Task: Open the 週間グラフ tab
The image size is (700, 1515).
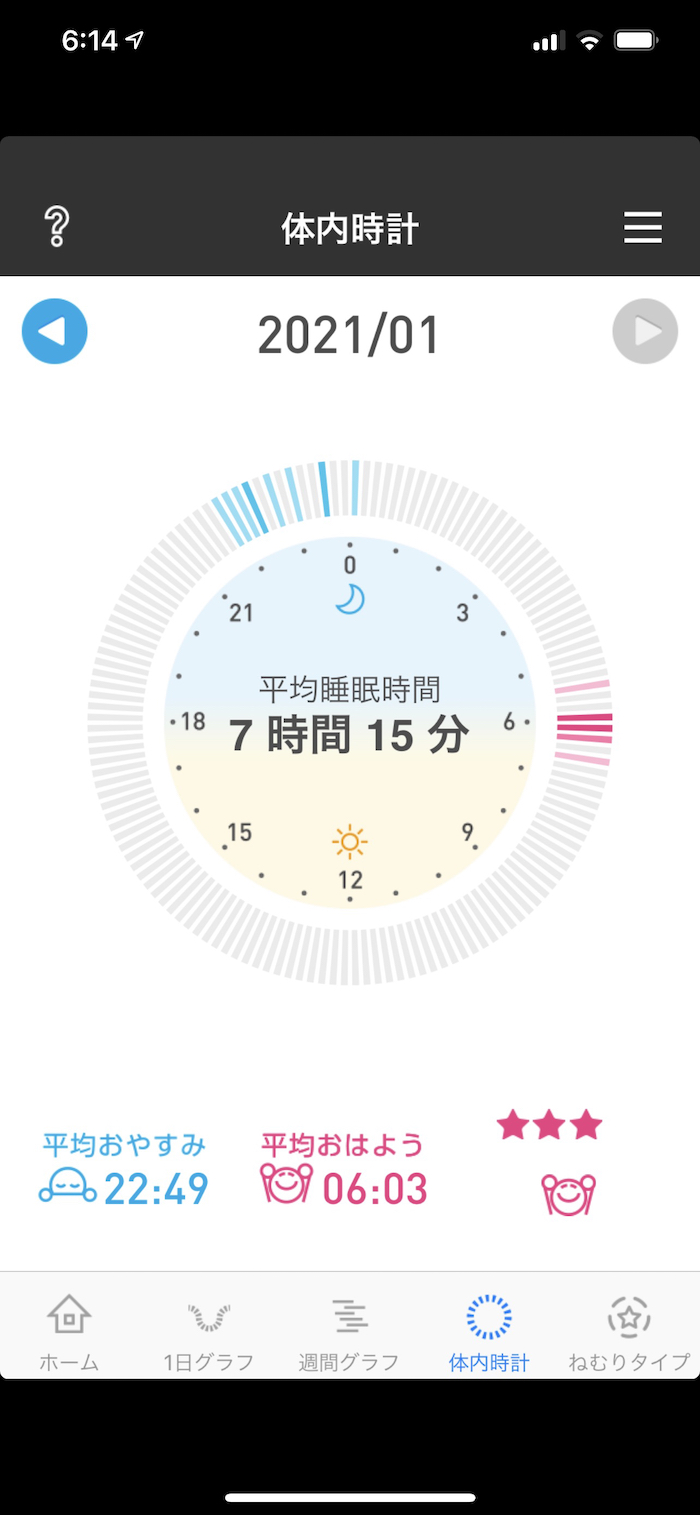Action: pos(349,1330)
